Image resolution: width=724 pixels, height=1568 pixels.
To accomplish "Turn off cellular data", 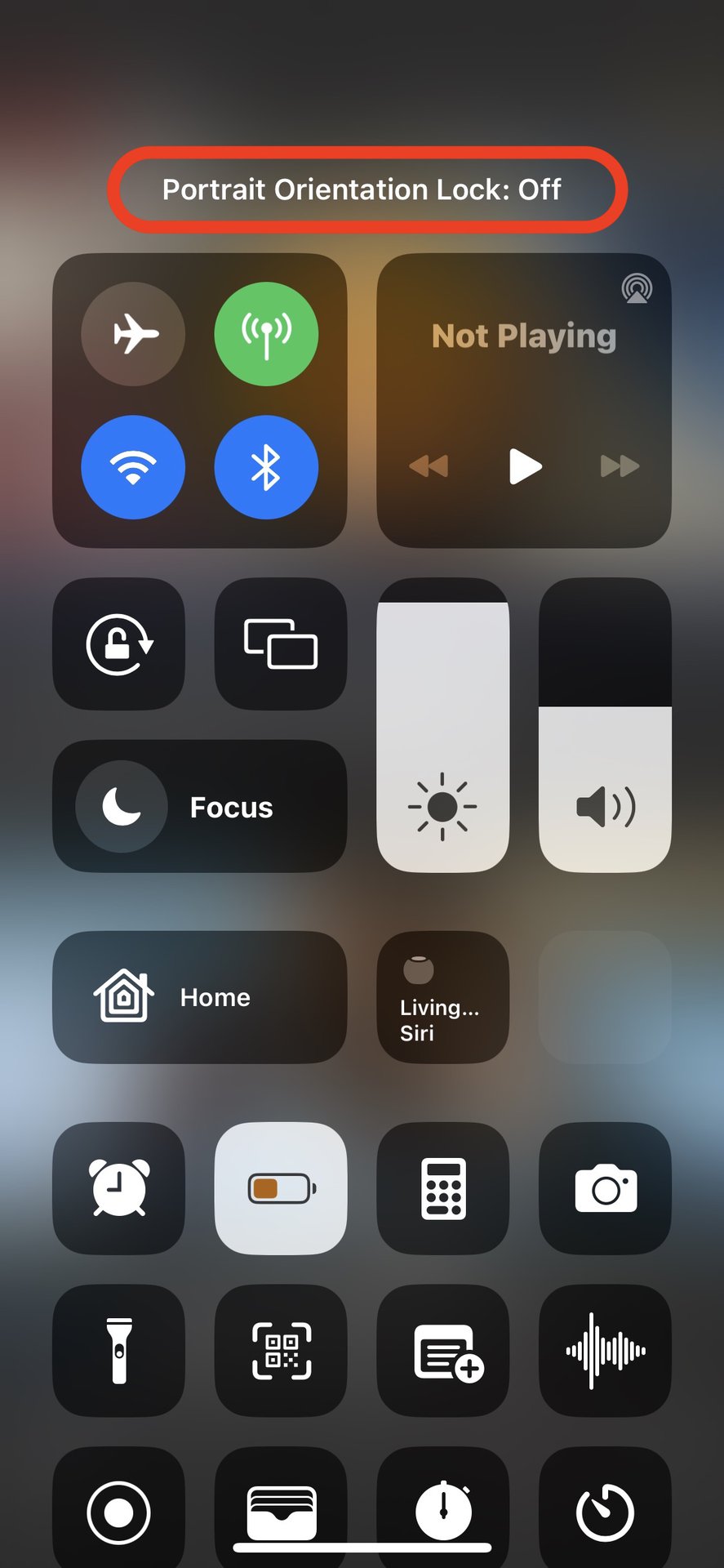I will [x=266, y=334].
